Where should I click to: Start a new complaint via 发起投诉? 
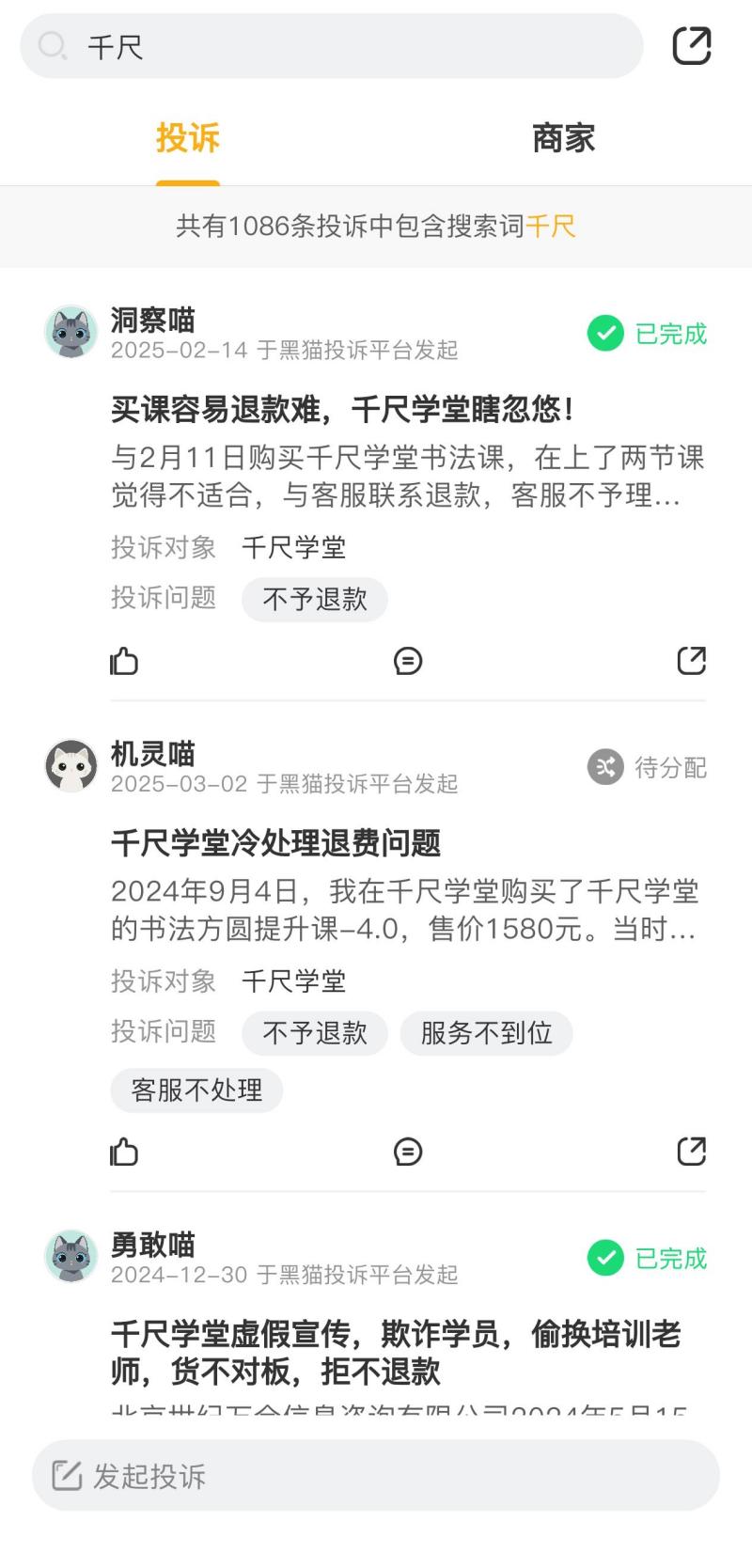click(376, 1476)
